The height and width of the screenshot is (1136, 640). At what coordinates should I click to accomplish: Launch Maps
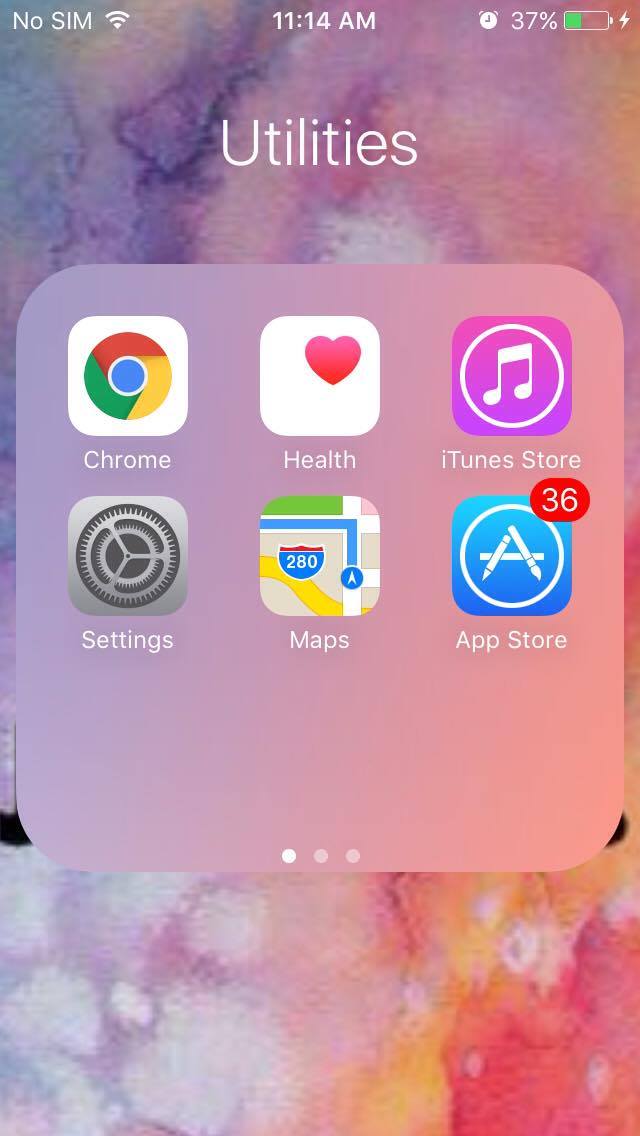tap(320, 556)
